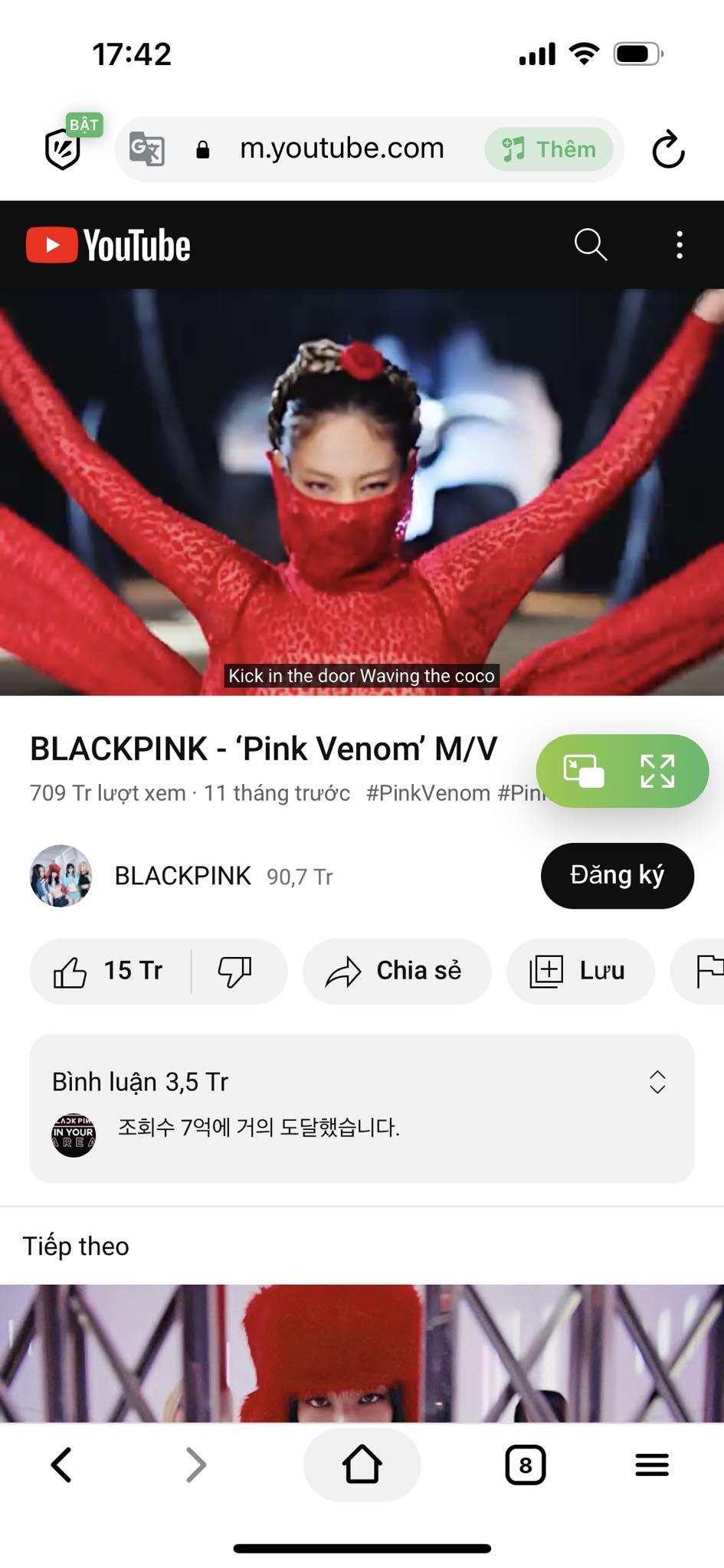Tap the Pink Venom video player
This screenshot has width=724, height=1568.
click(362, 492)
